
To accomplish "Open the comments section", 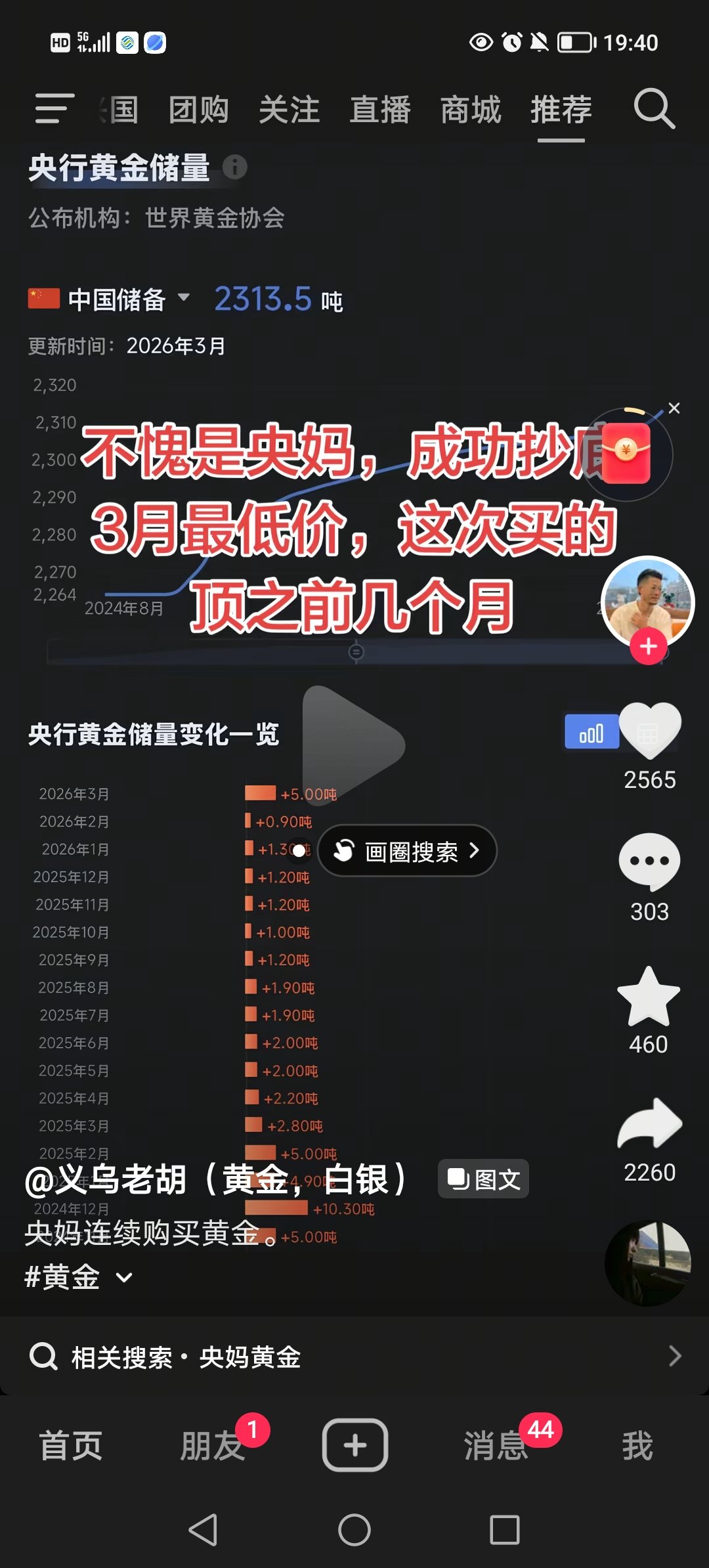I will click(x=649, y=861).
